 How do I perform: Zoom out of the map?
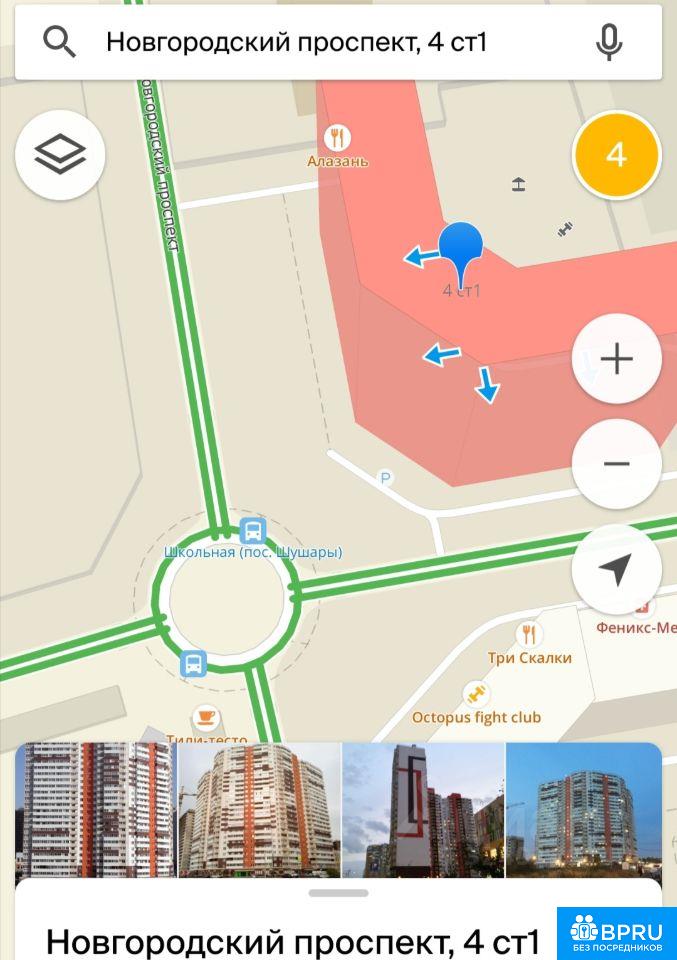[616, 463]
